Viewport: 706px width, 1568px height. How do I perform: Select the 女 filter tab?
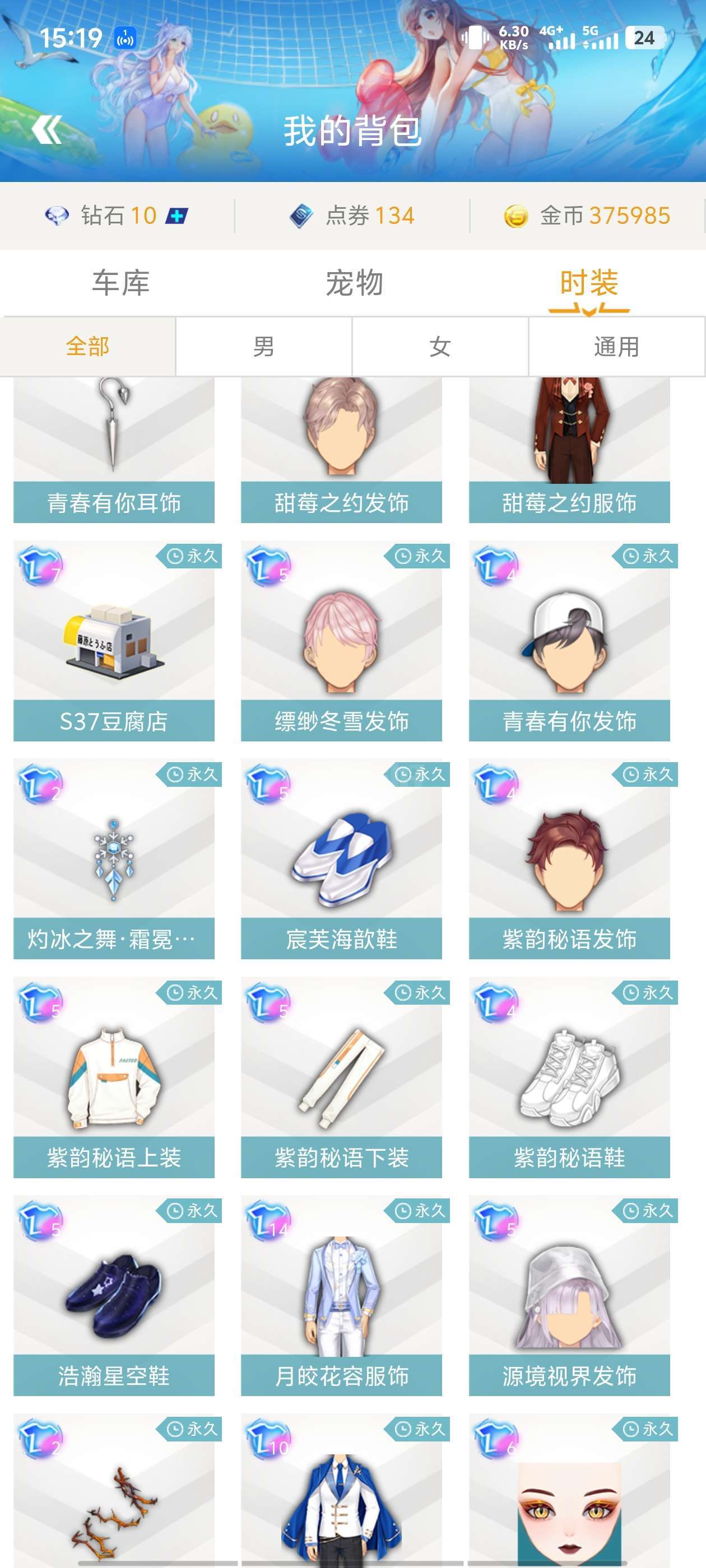[440, 347]
